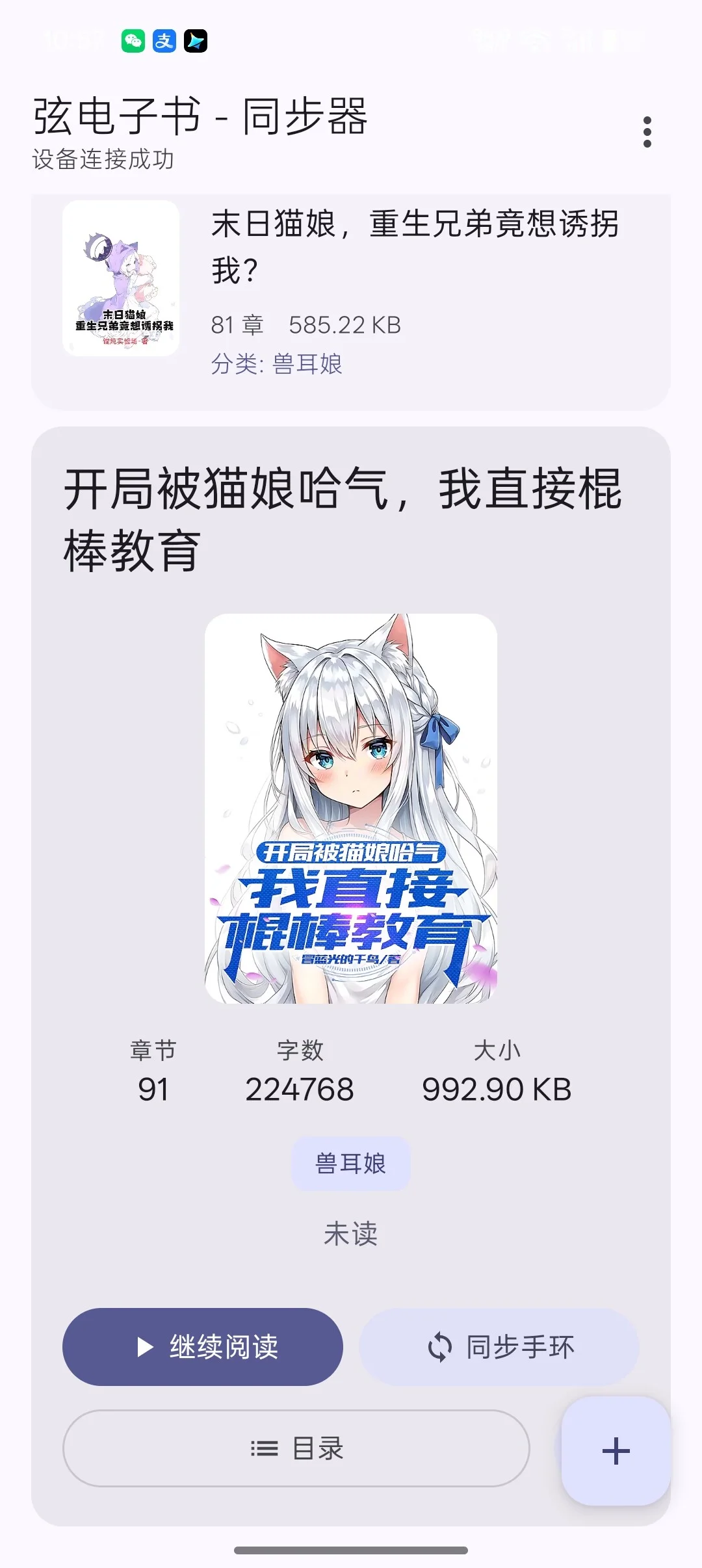Image resolution: width=702 pixels, height=1568 pixels.
Task: Open the WeChat icon in the status bar
Action: point(133,40)
